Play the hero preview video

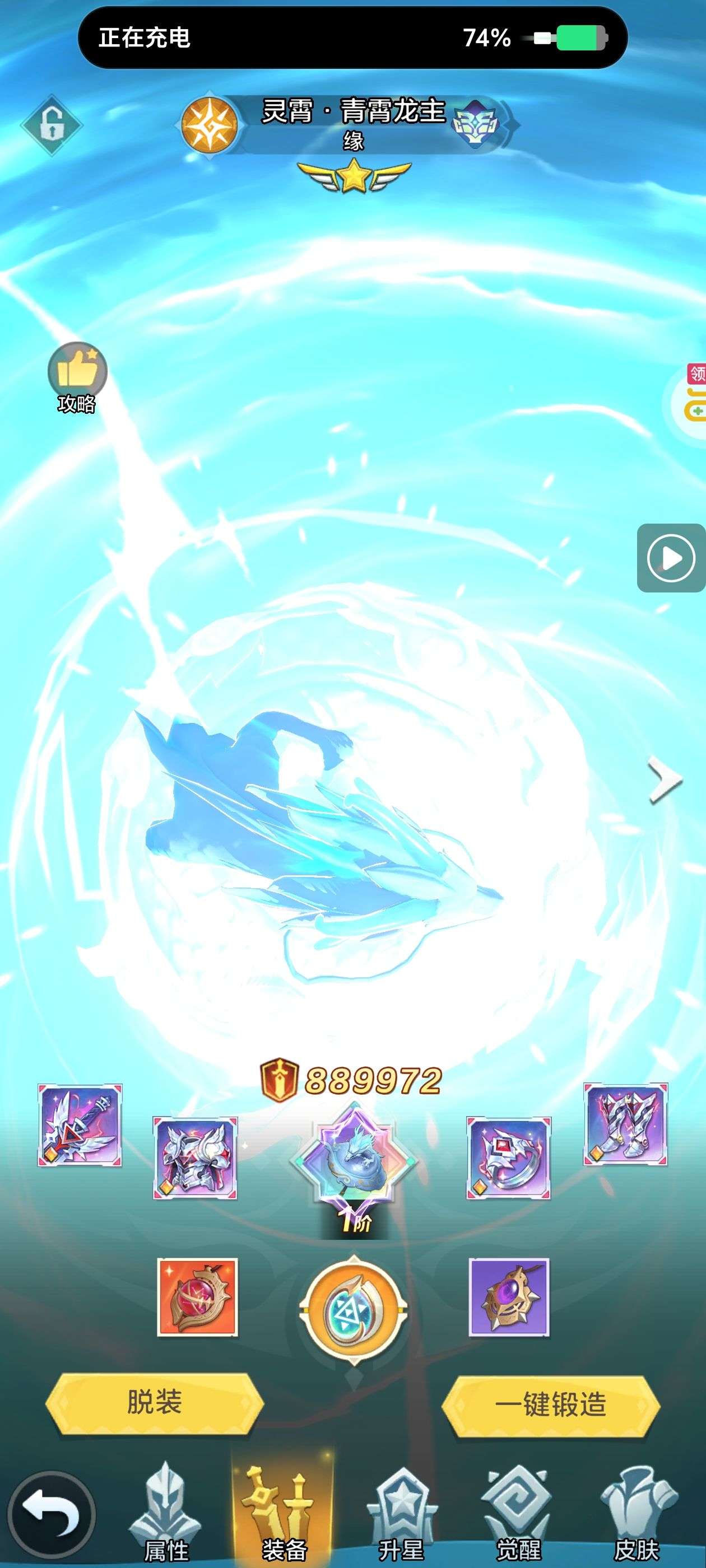coord(671,558)
